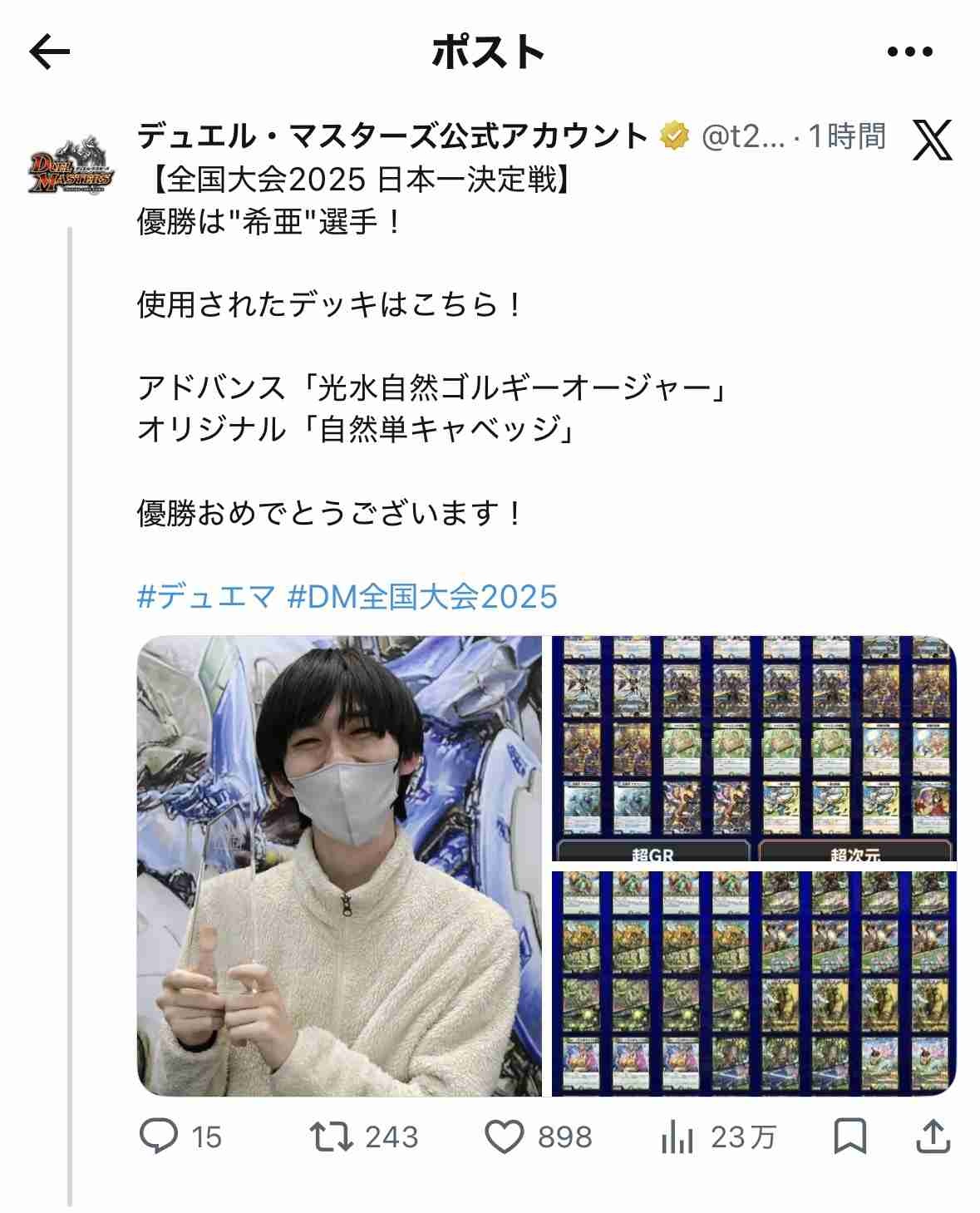980x1213 pixels.
Task: Open the デュエル・マスターズ公式アカウント profile name
Action: 392,136
